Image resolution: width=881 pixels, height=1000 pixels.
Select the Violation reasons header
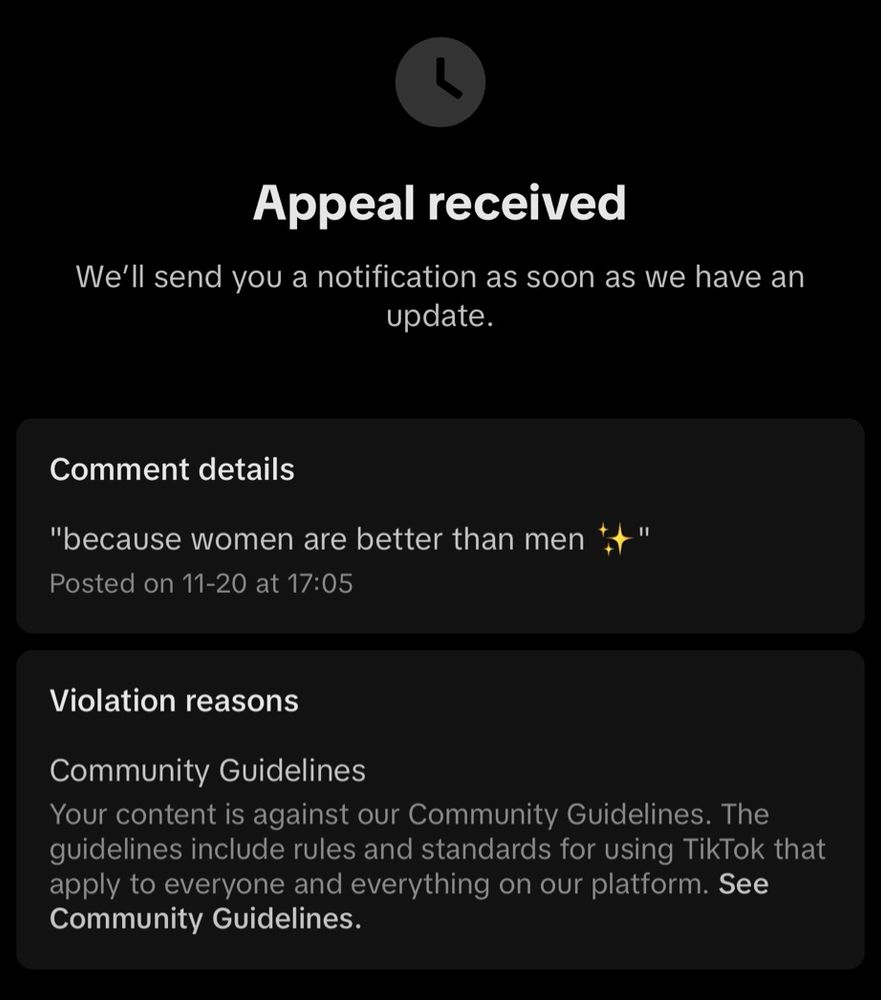pyautogui.click(x=175, y=701)
